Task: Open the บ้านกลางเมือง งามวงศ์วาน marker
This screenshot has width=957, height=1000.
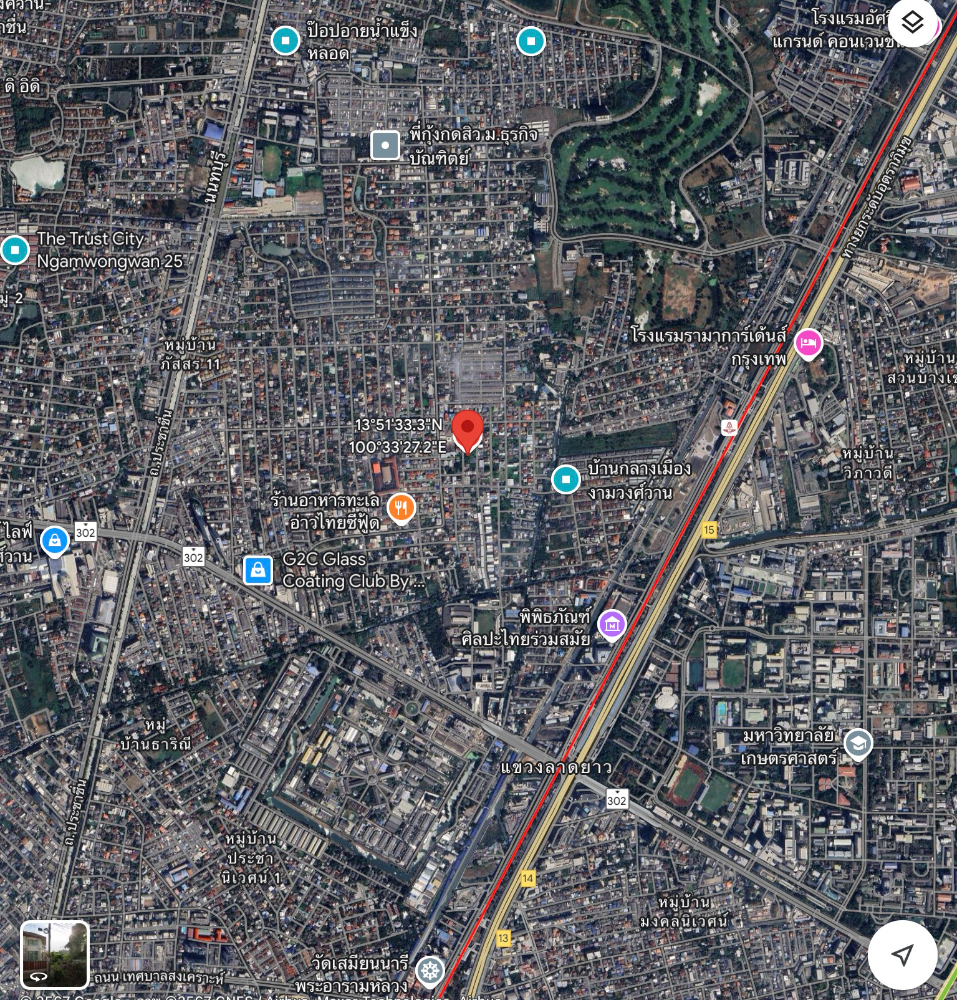Action: point(566,480)
